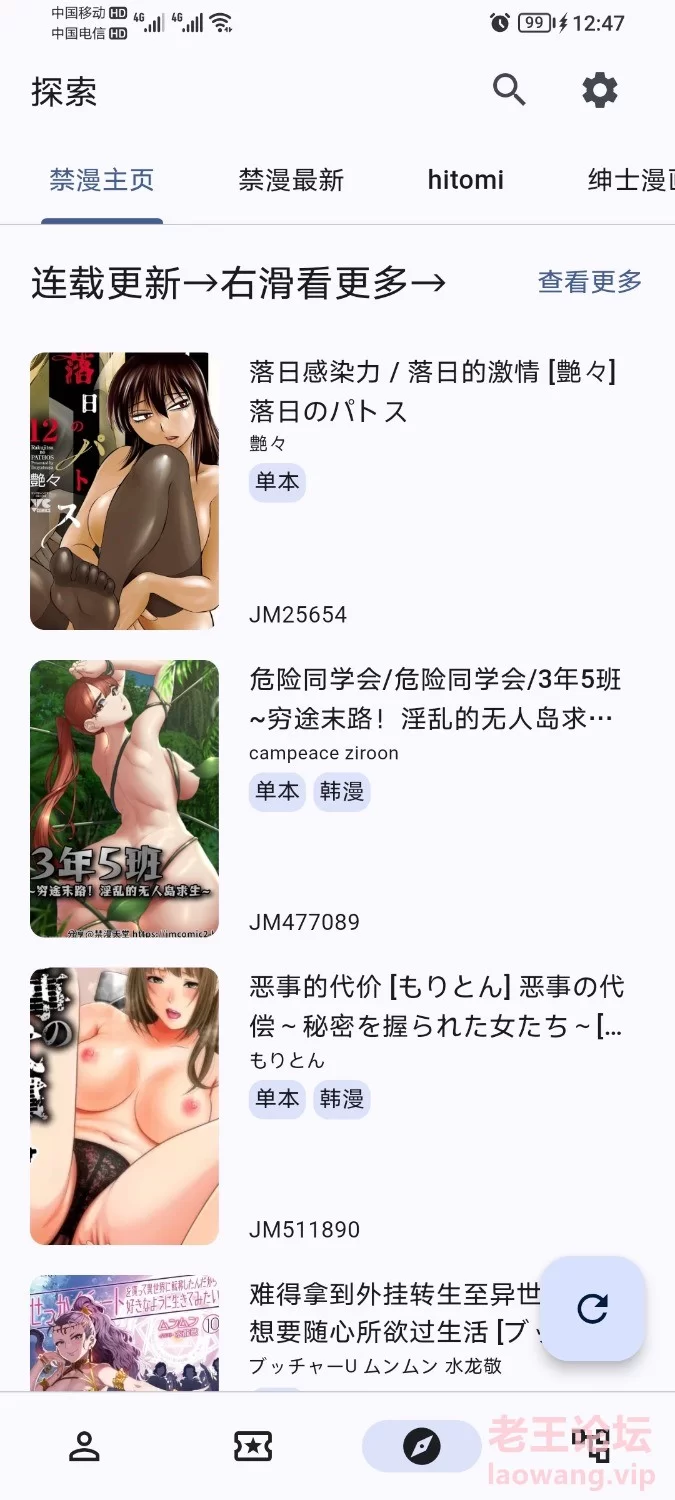This screenshot has width=675, height=1500.
Task: Open the entry with code JM25654
Action: 337,491
